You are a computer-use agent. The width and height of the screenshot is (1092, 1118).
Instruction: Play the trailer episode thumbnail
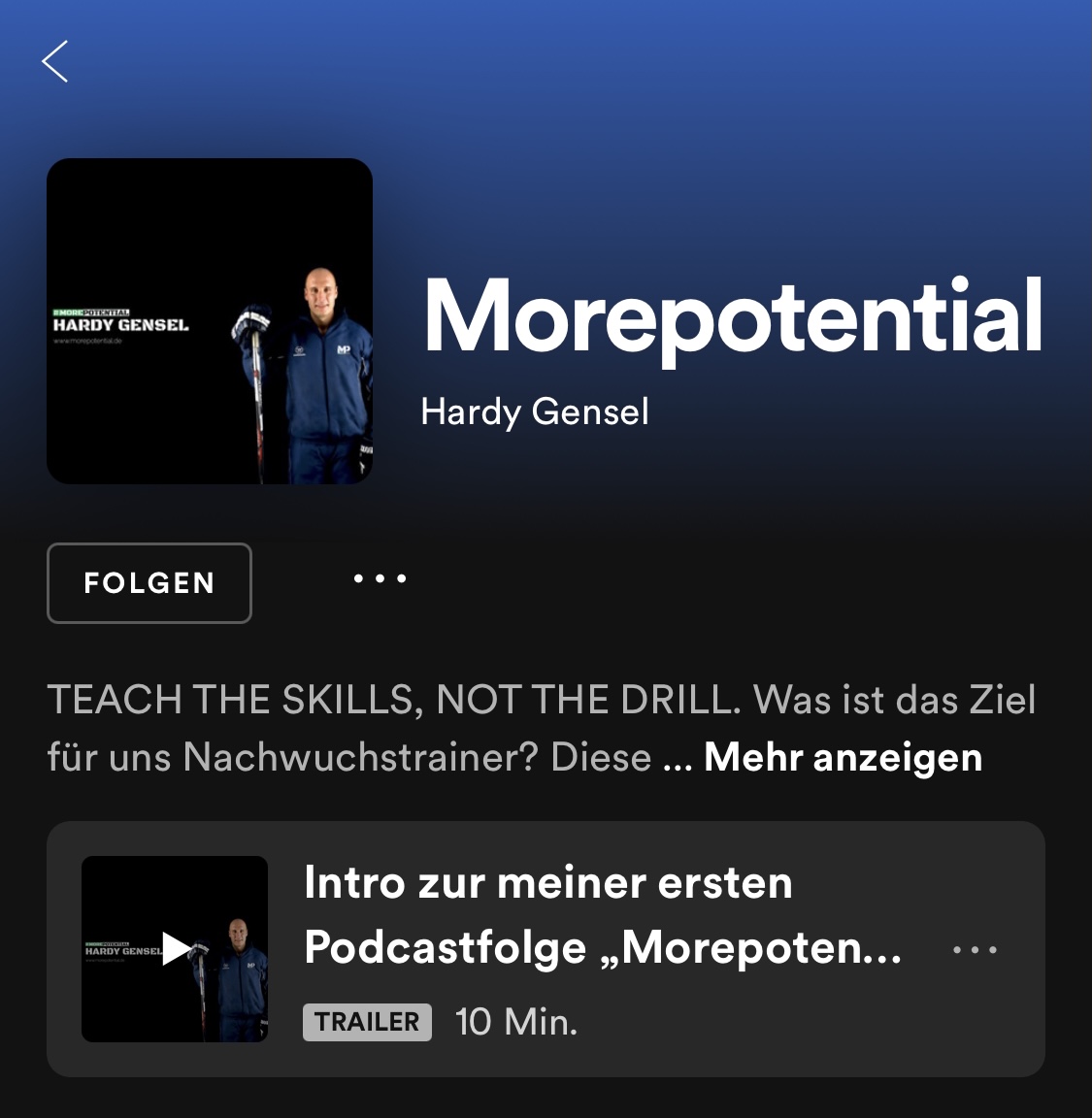tap(175, 948)
